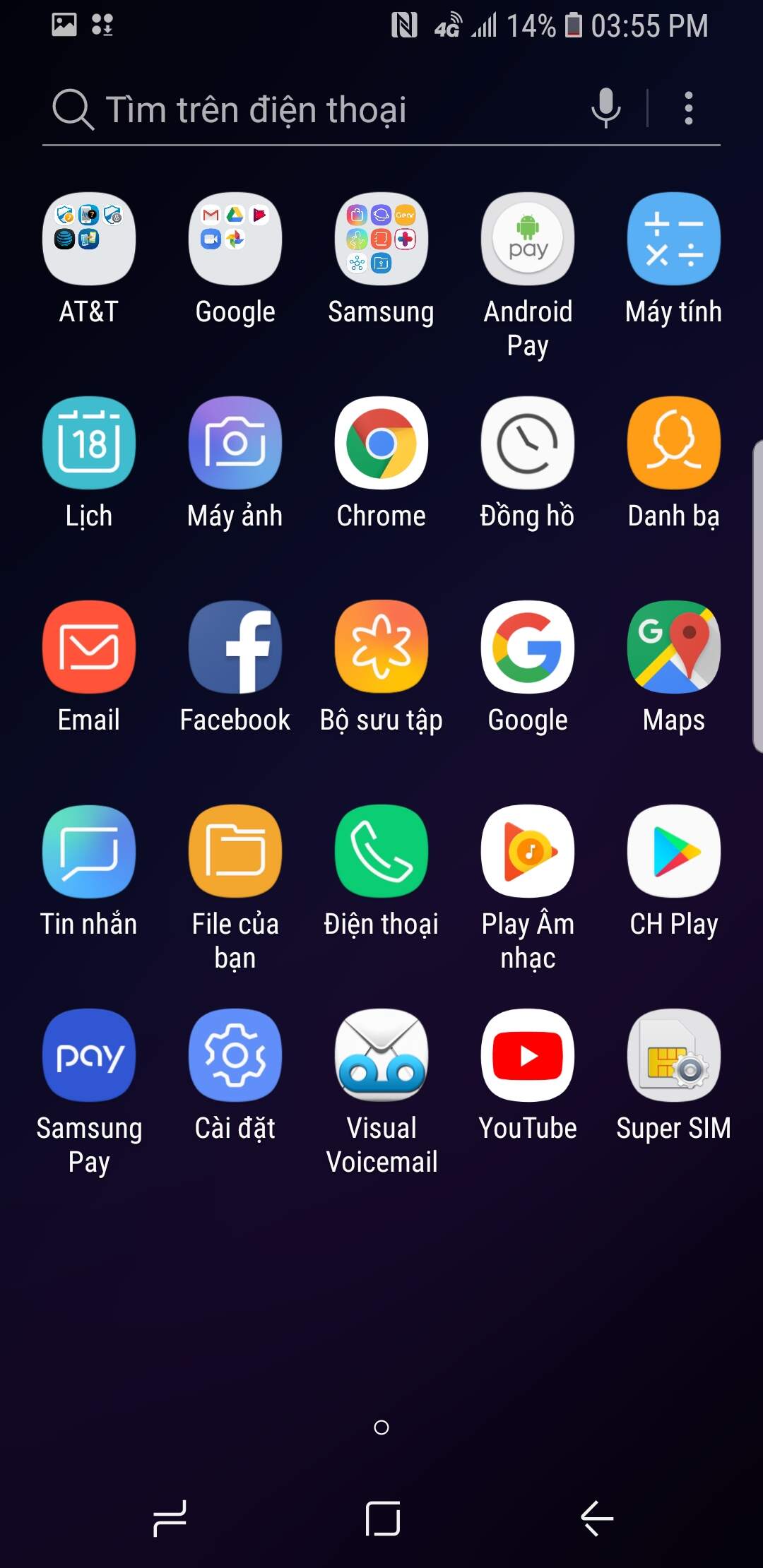This screenshot has height=1568, width=763.
Task: Open the three-dot overflow menu
Action: click(x=688, y=108)
